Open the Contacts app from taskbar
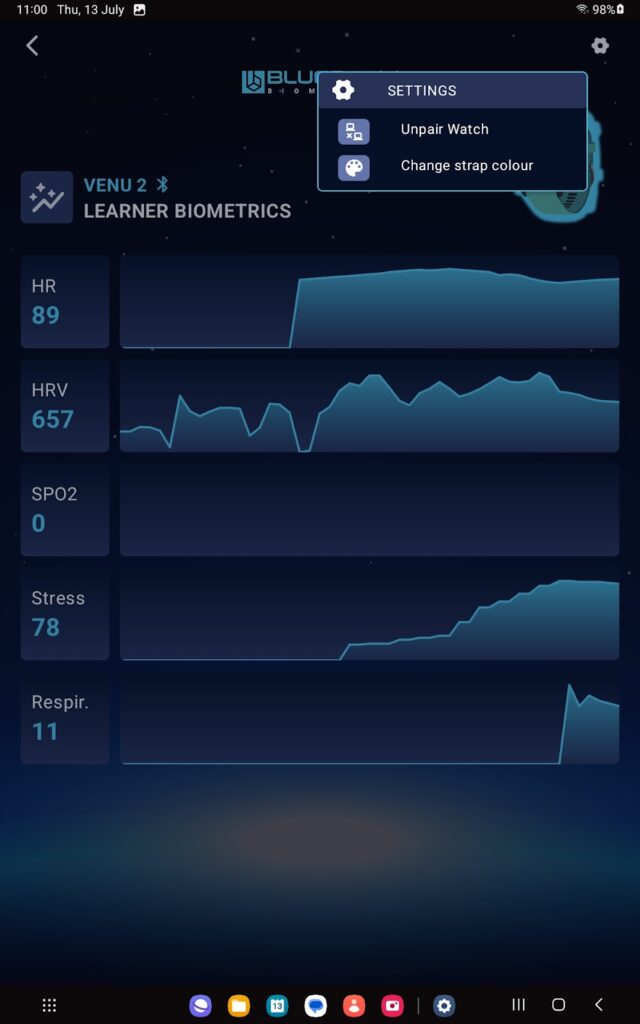 [354, 1005]
